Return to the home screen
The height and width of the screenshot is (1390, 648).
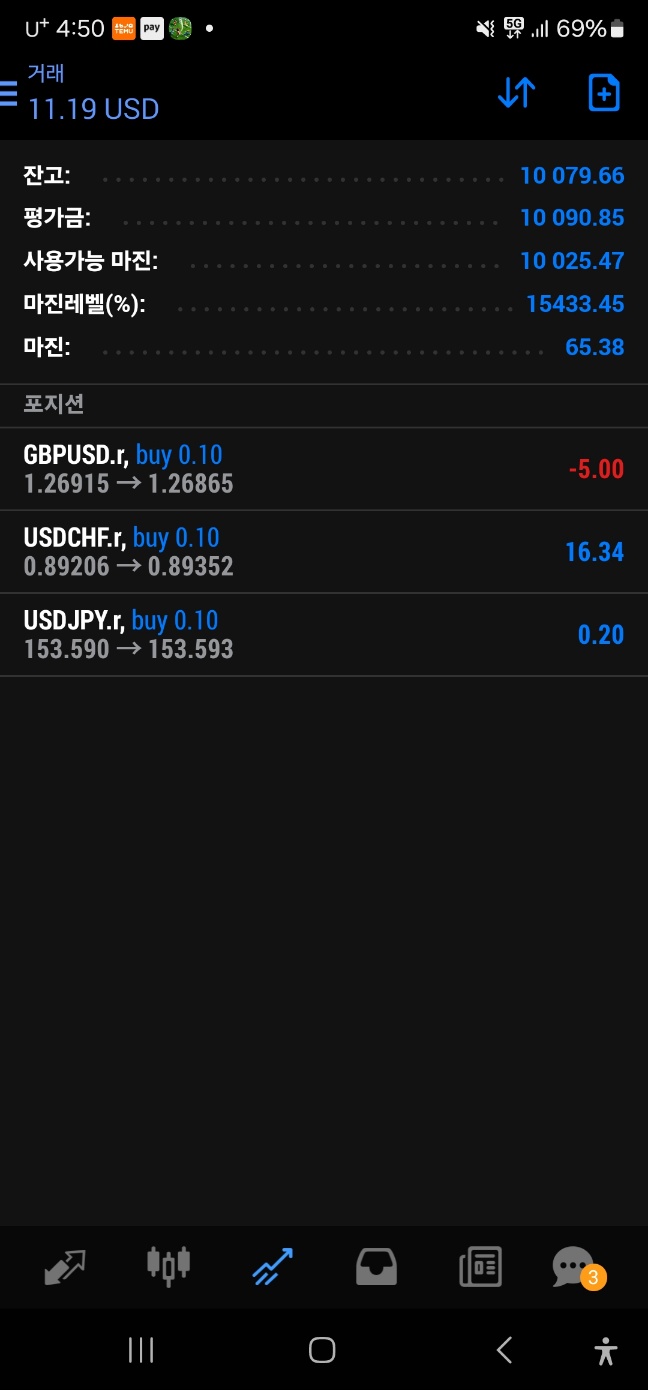point(322,1351)
